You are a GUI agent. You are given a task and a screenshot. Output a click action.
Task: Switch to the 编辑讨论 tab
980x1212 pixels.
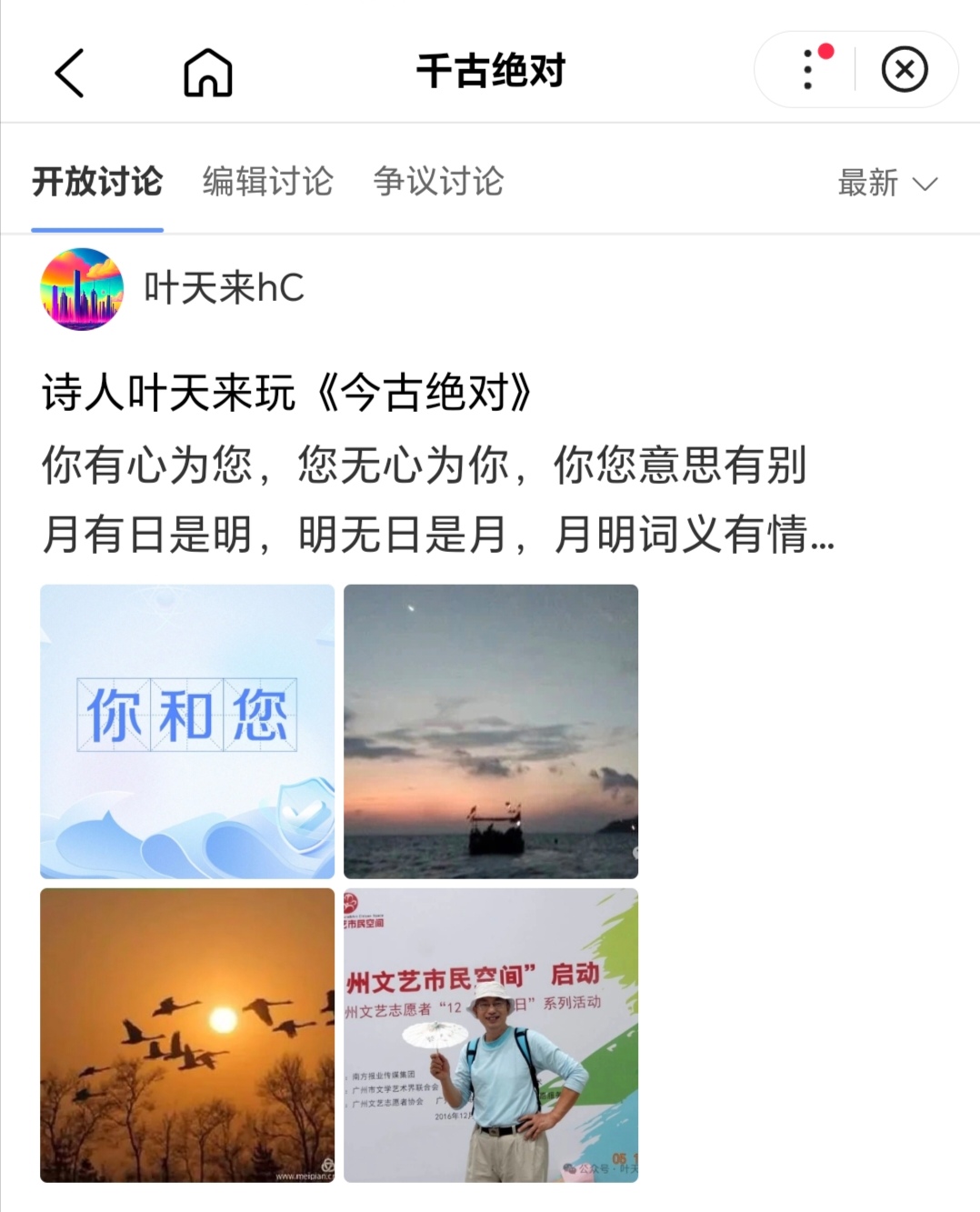click(267, 182)
